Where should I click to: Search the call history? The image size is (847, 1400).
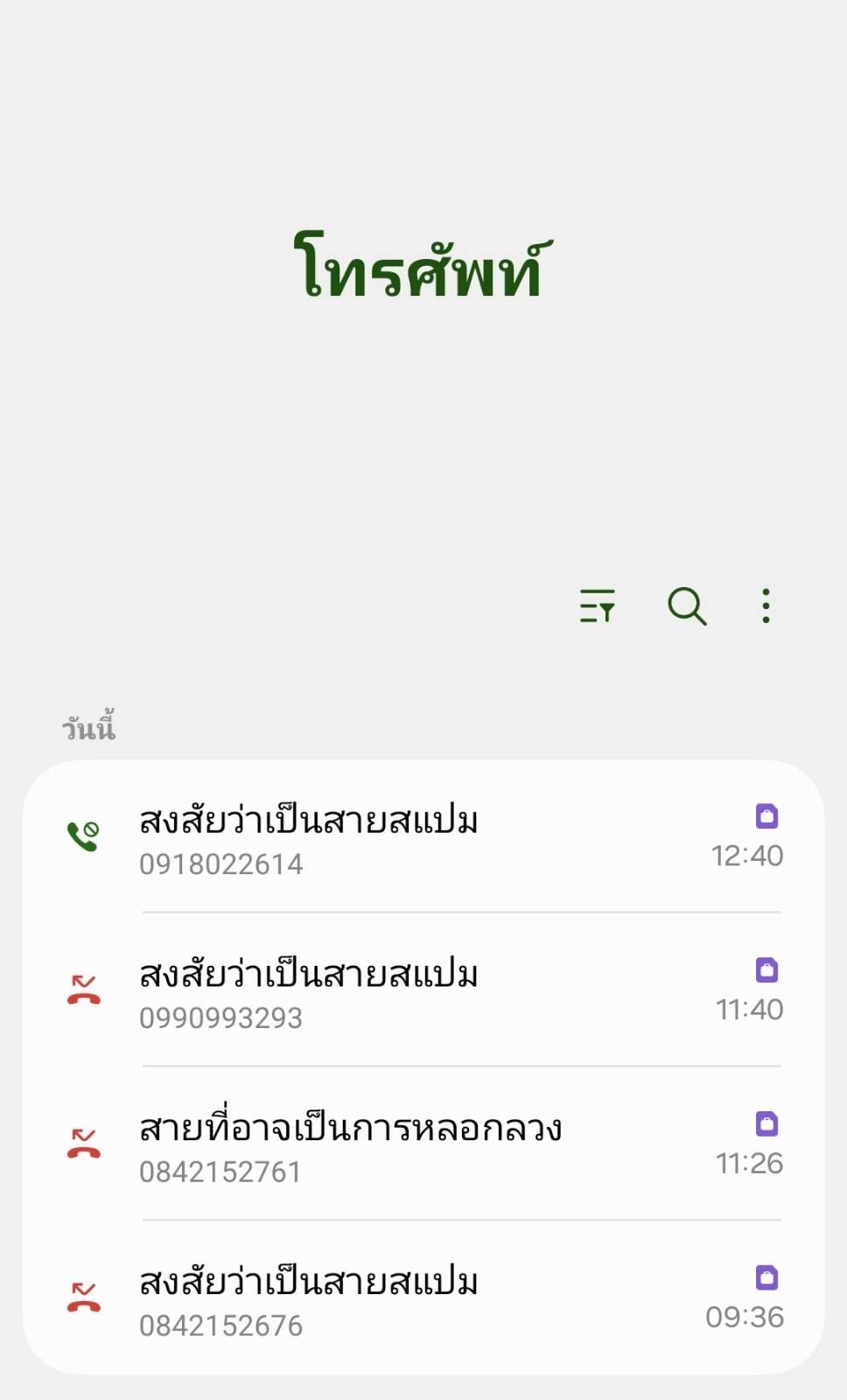coord(687,605)
